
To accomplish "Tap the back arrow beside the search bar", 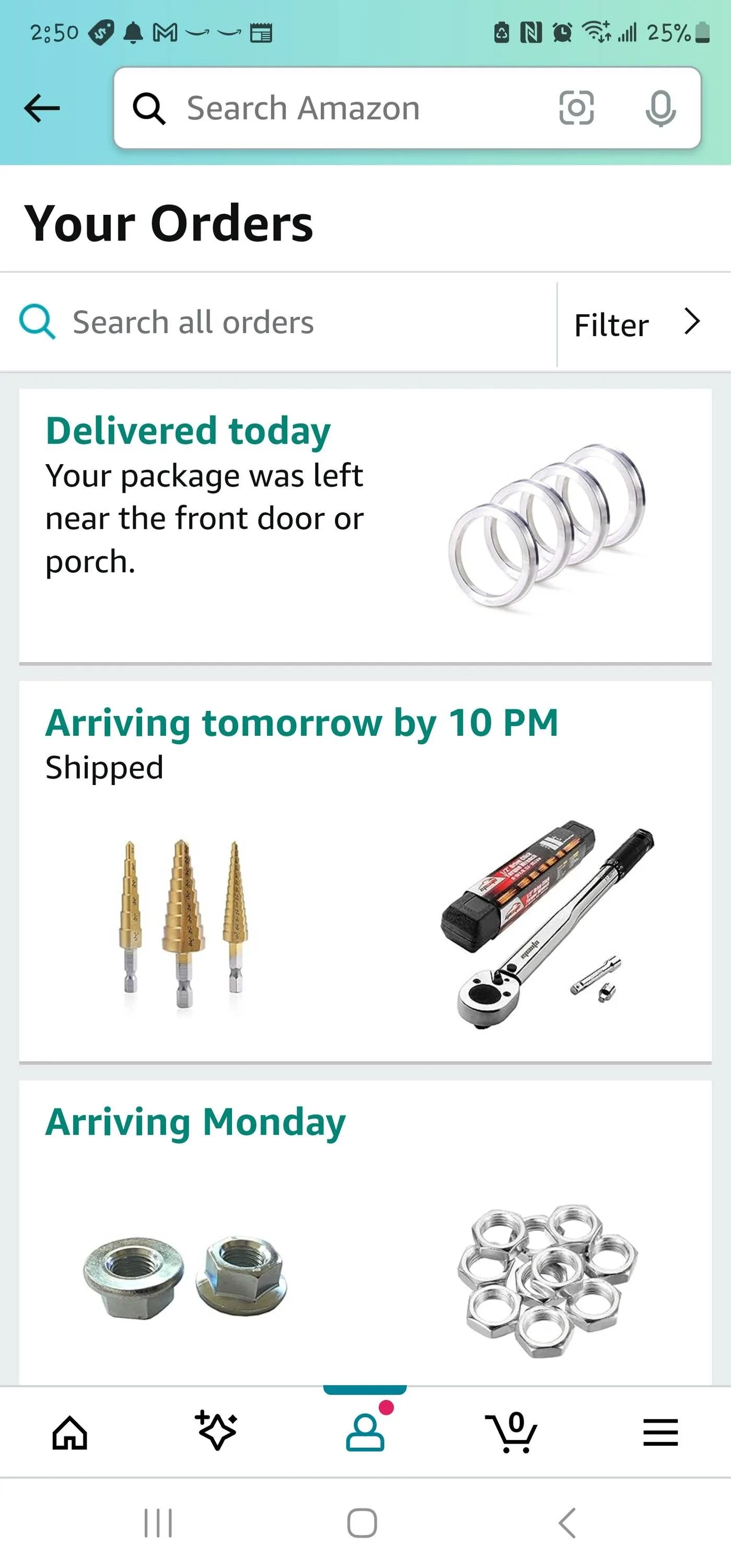I will click(41, 108).
